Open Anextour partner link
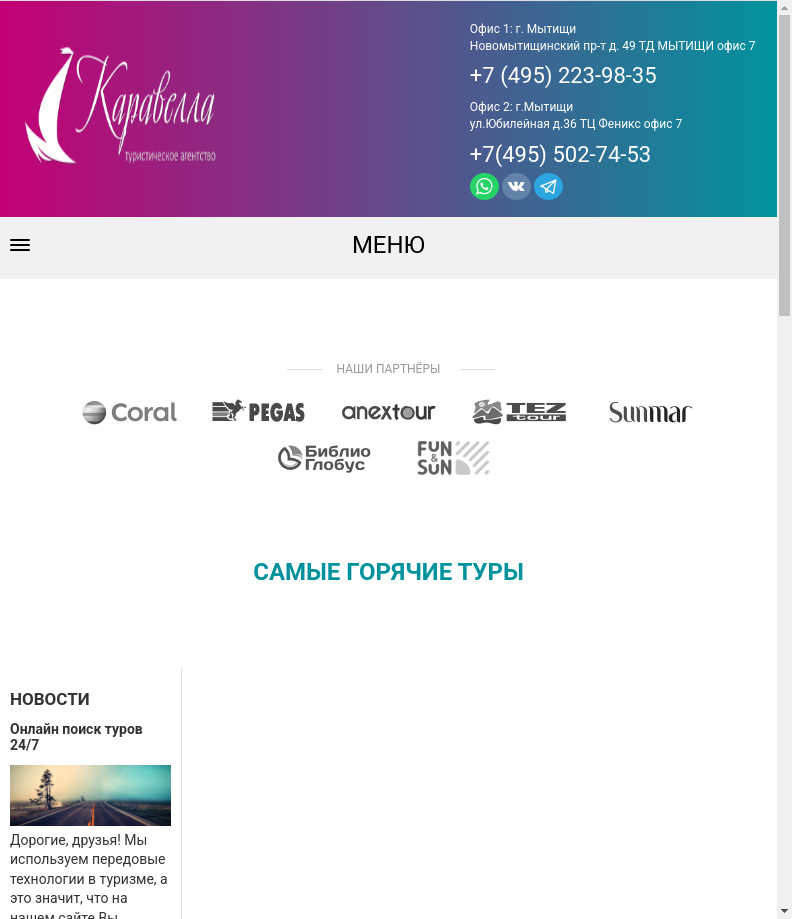 point(388,412)
